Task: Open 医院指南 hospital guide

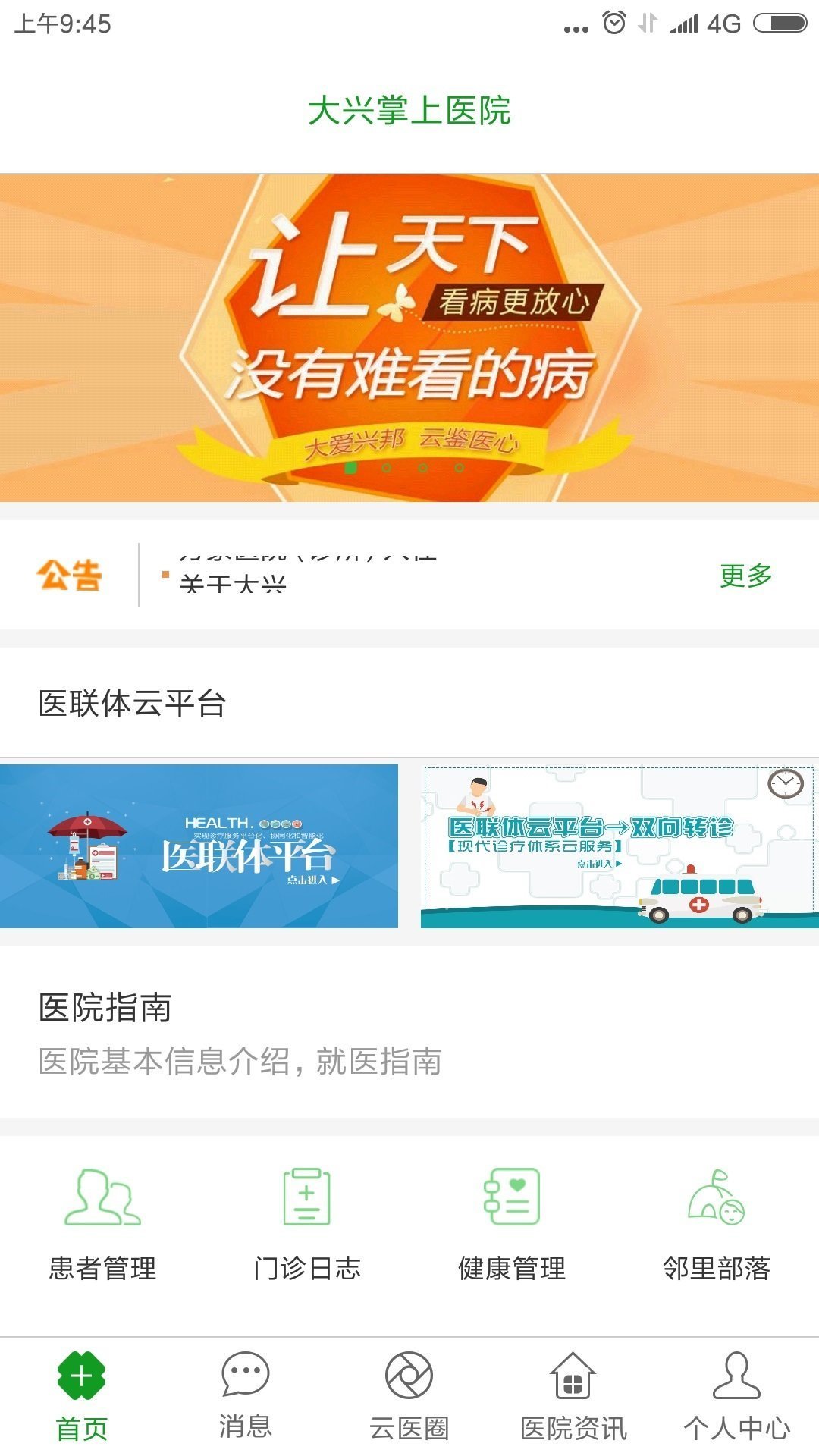Action: [409, 1033]
